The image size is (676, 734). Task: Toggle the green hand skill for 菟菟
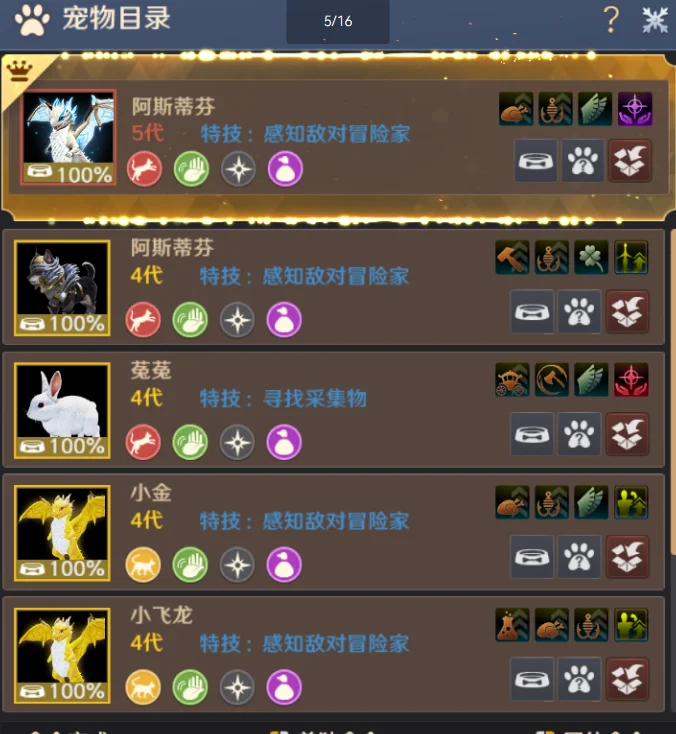pyautogui.click(x=190, y=442)
